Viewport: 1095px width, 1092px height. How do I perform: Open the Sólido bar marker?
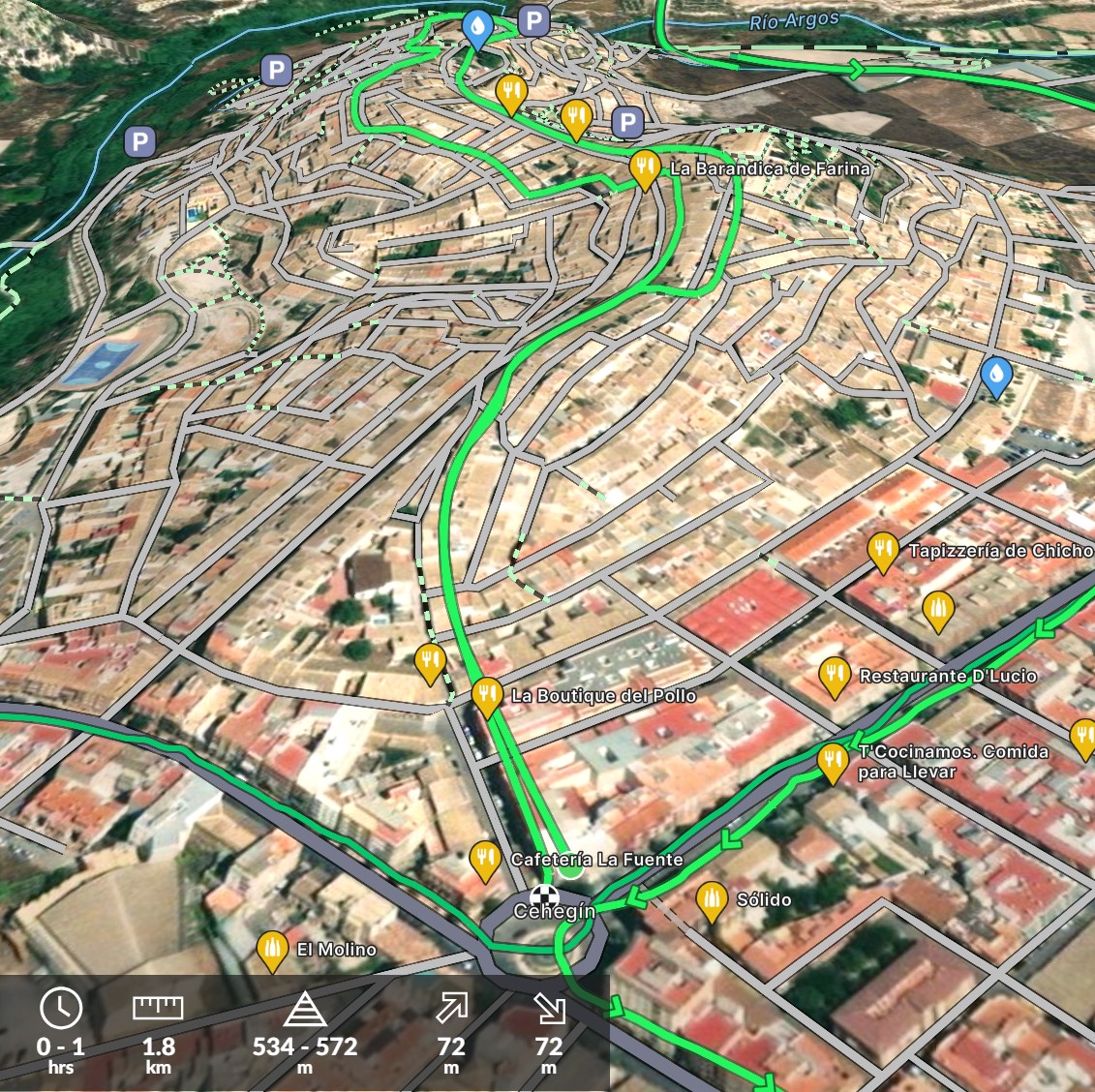pyautogui.click(x=712, y=899)
